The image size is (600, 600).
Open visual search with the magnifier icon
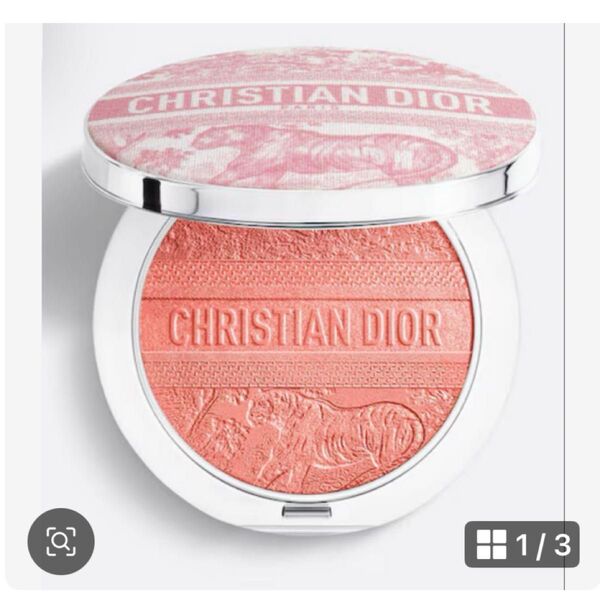click(x=61, y=541)
